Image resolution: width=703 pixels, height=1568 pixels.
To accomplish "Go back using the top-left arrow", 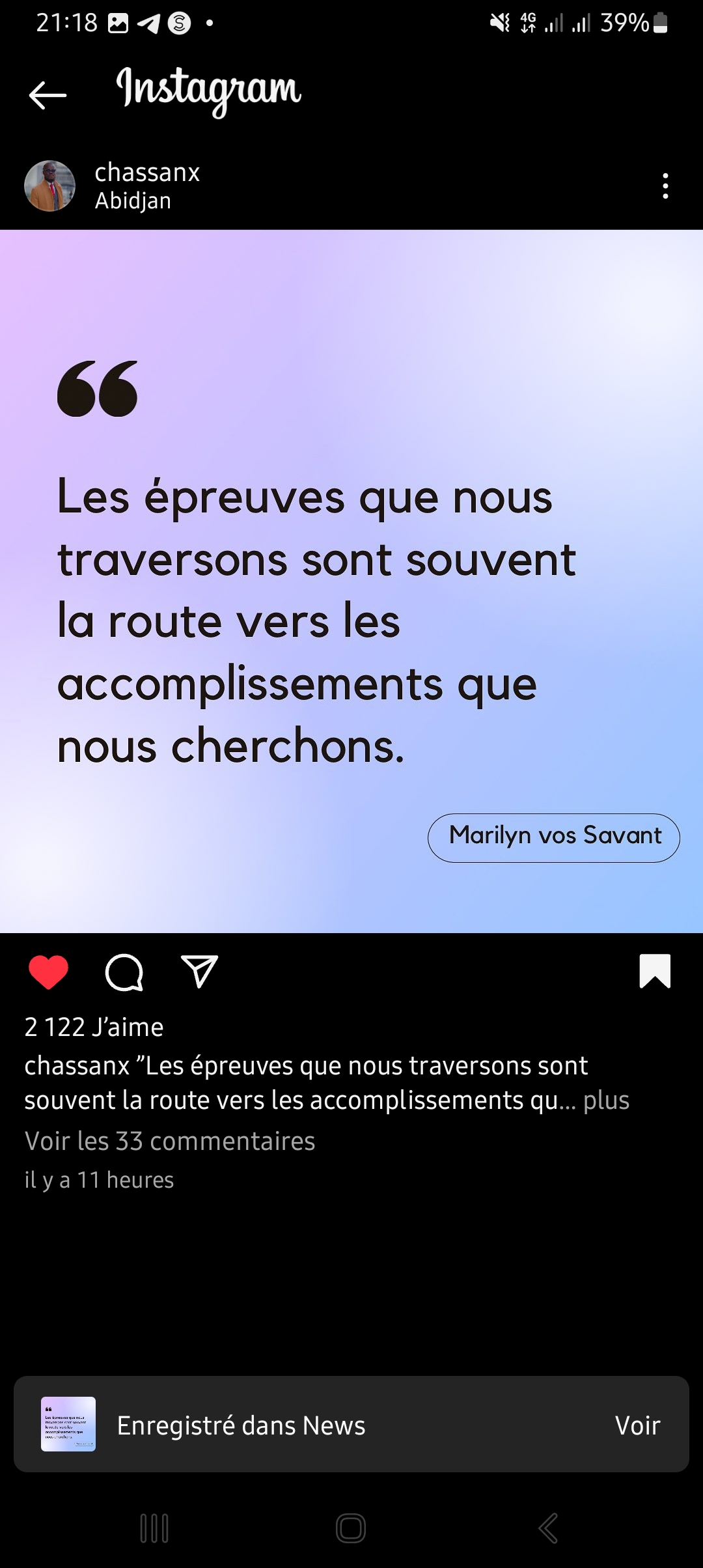I will click(x=48, y=95).
